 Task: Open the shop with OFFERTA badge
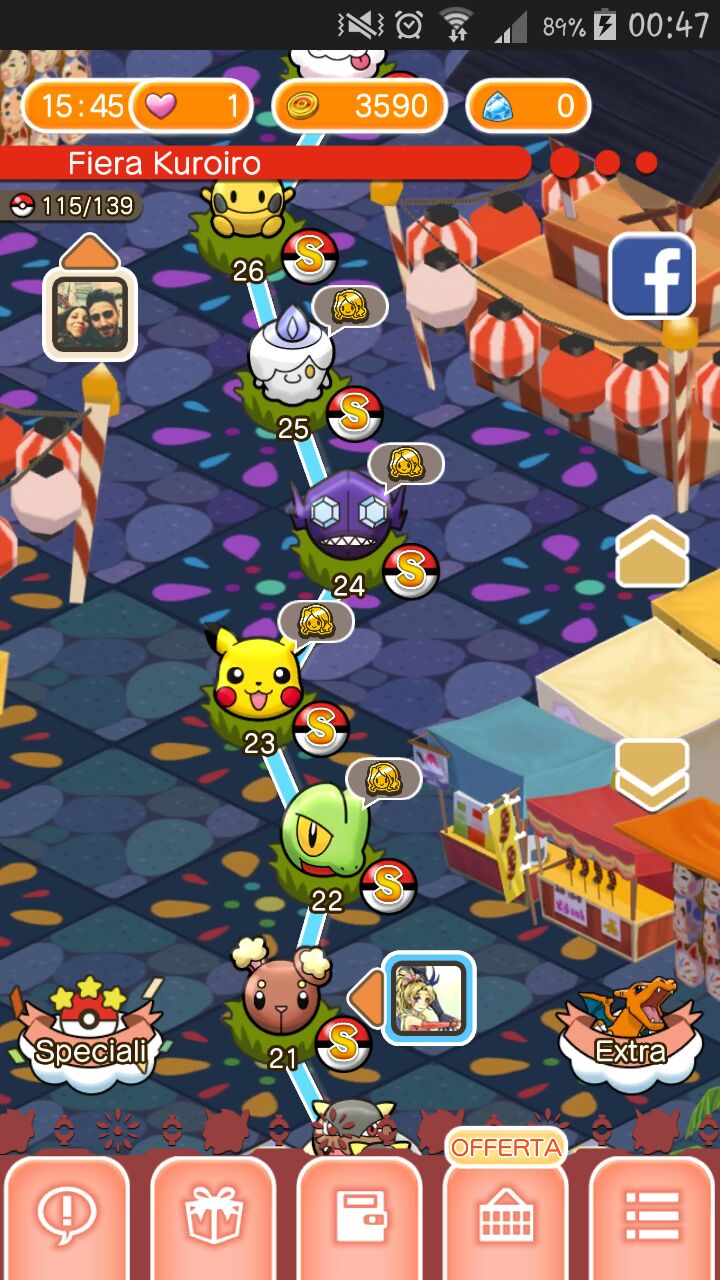point(505,1217)
